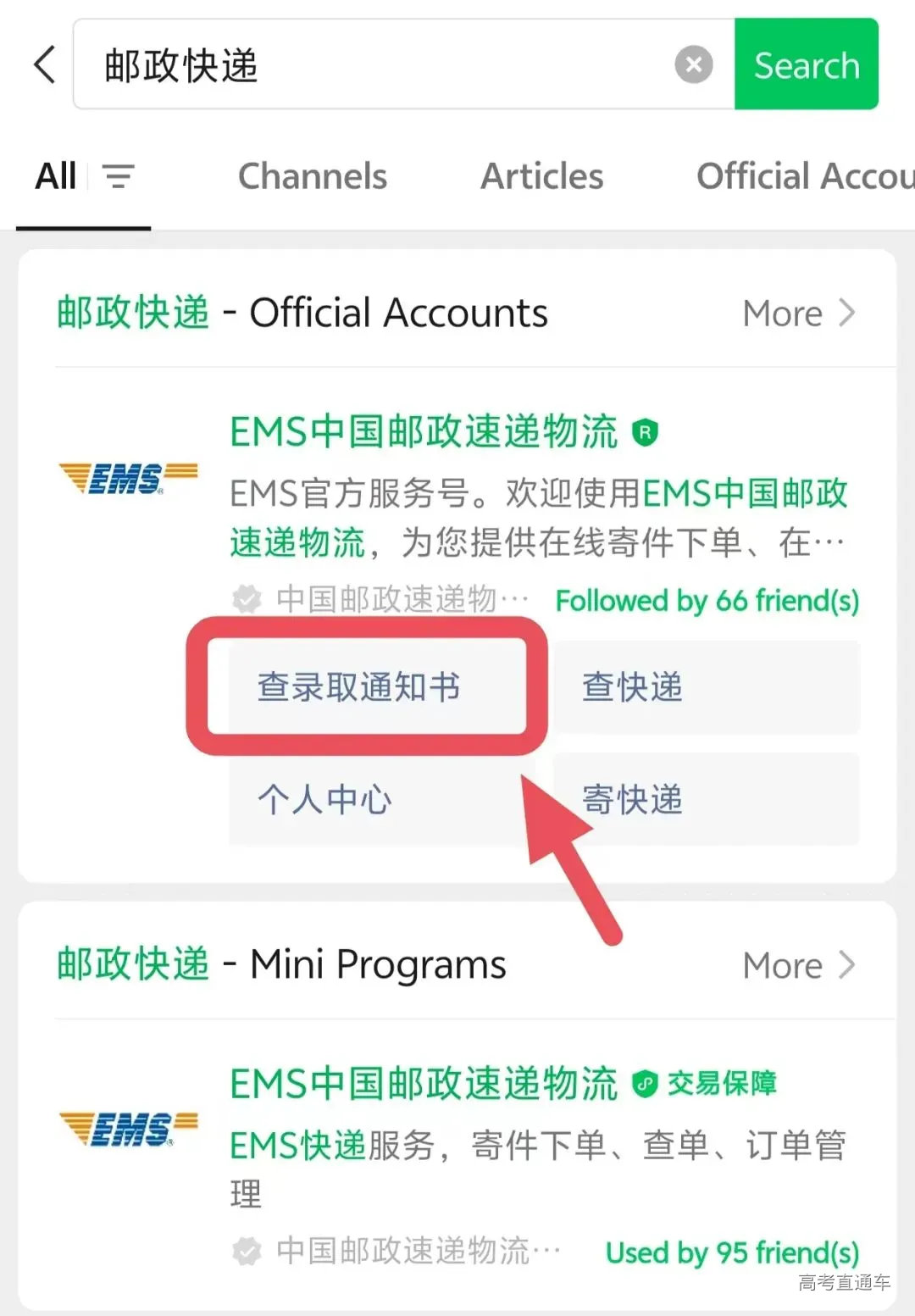This screenshot has width=915, height=1316.
Task: Open Followed by 66 friend(s) link
Action: coord(708,601)
